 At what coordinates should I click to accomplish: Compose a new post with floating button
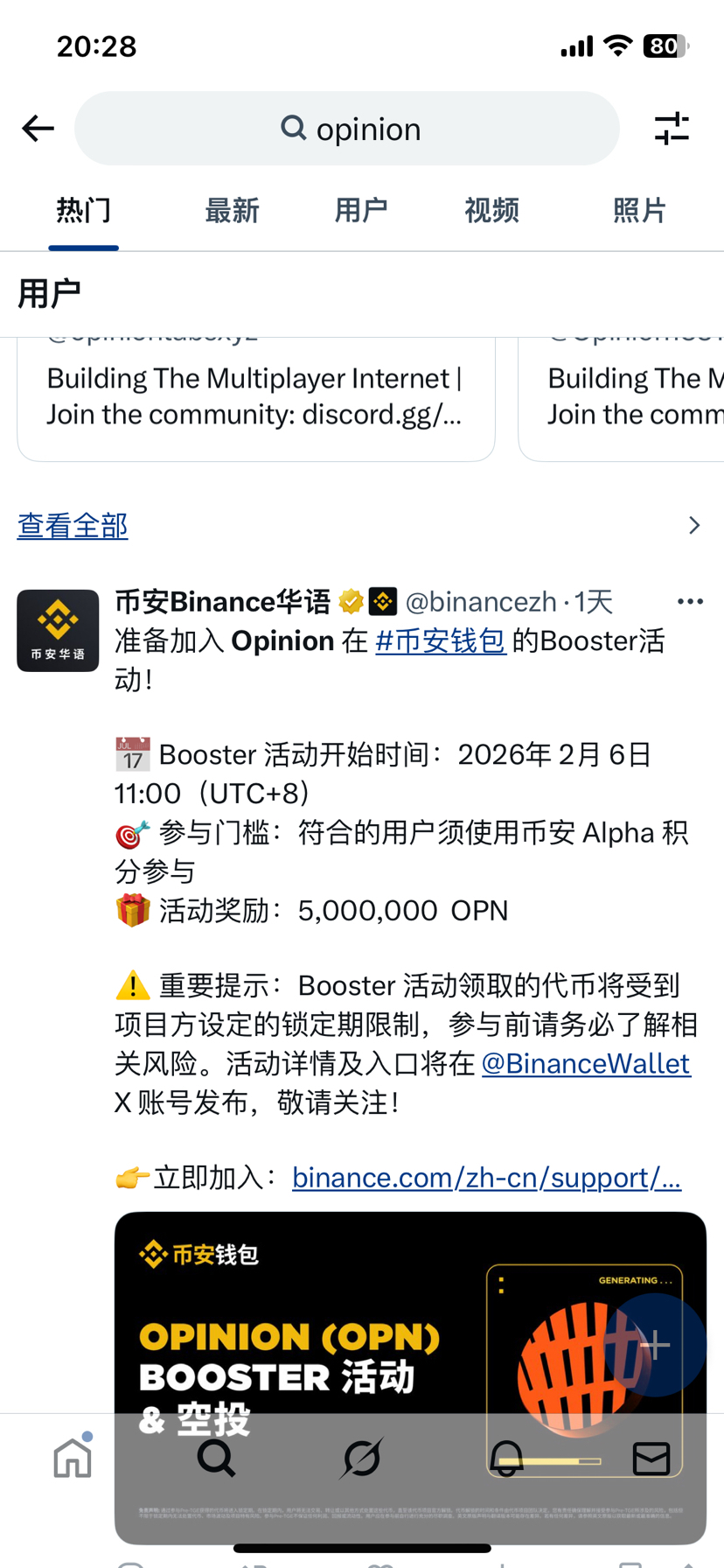point(654,1344)
